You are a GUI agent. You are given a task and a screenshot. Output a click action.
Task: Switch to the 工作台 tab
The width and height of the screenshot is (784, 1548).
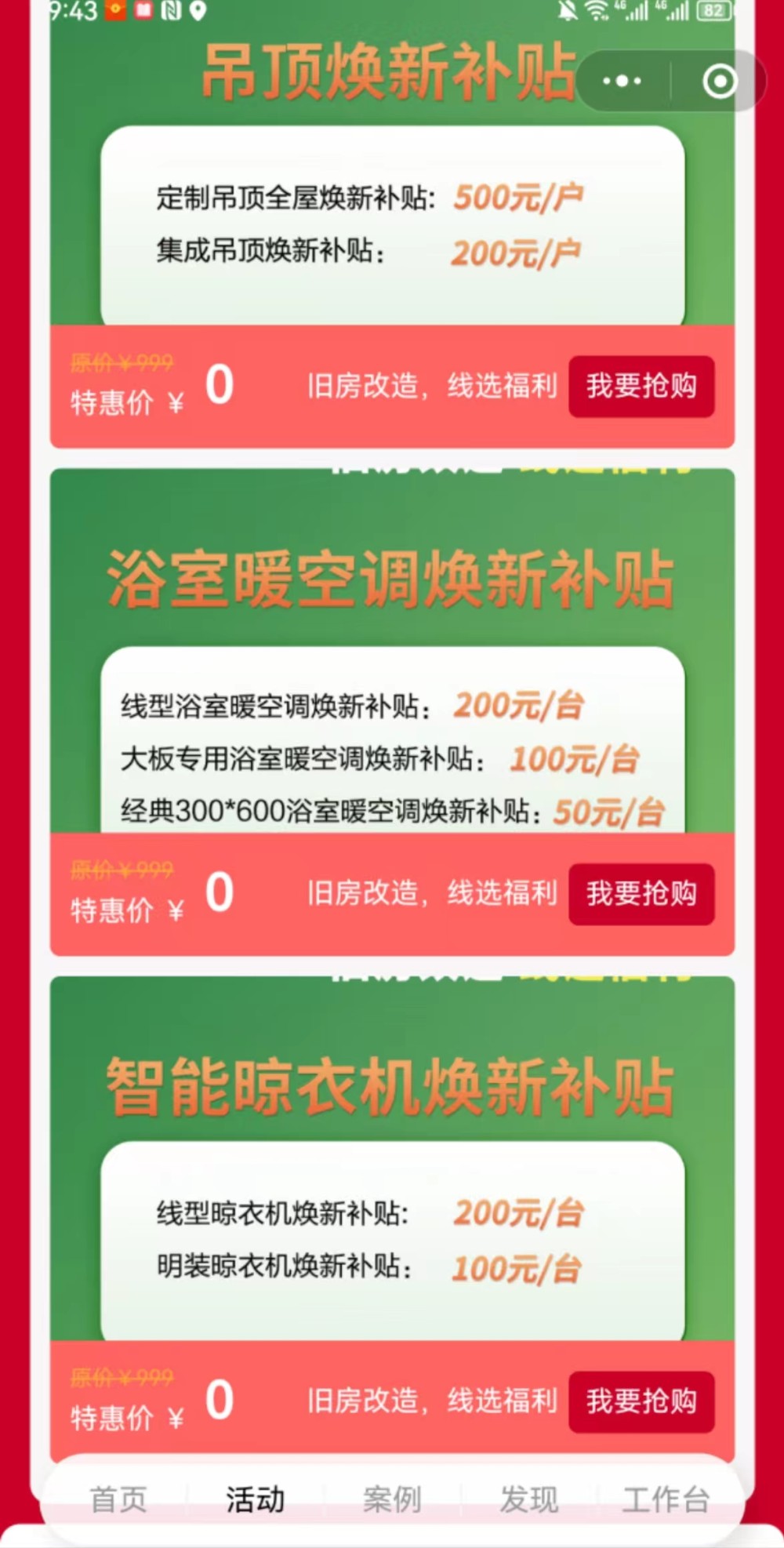[666, 1499]
